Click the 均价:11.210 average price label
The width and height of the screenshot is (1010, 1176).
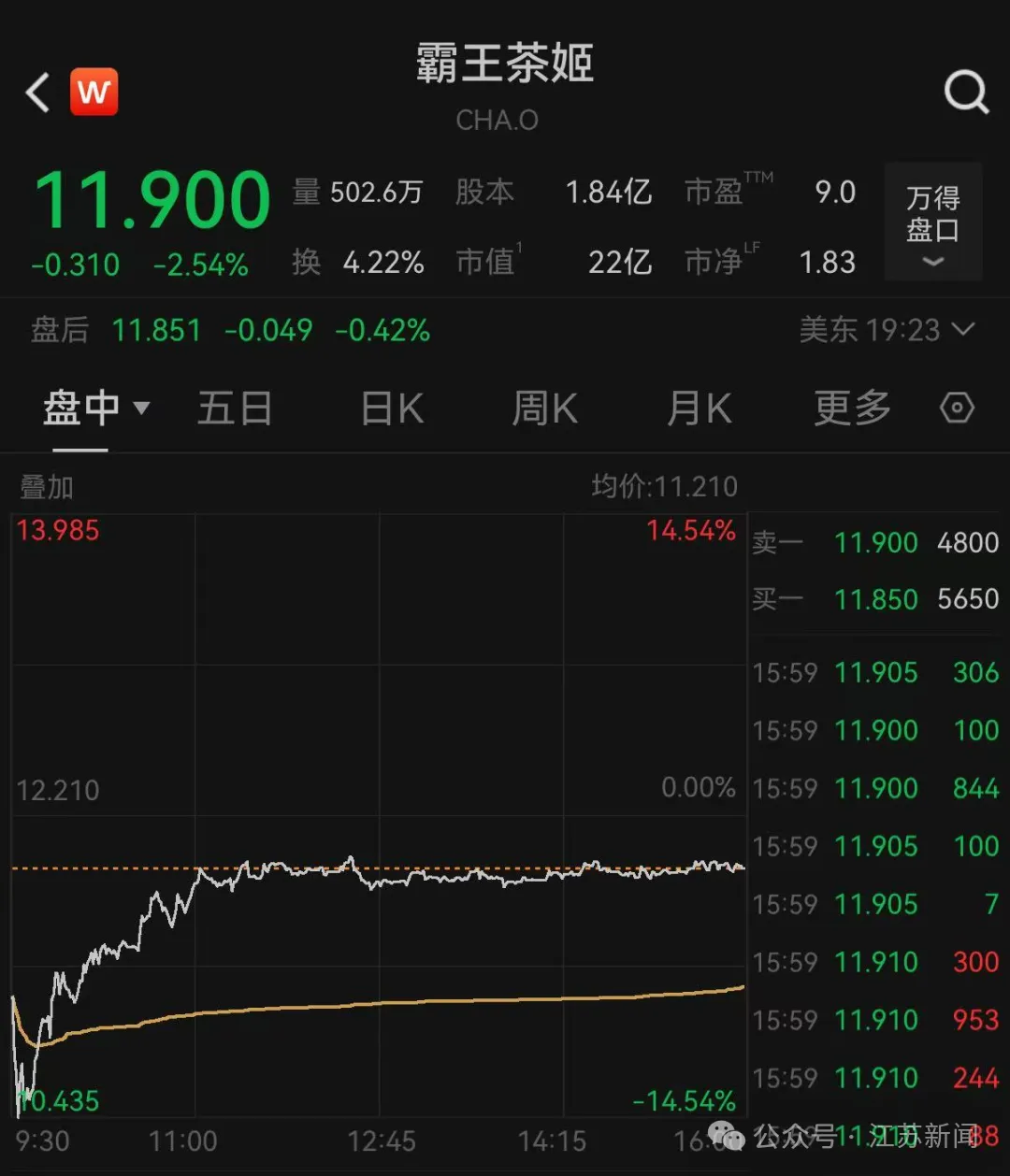662,486
